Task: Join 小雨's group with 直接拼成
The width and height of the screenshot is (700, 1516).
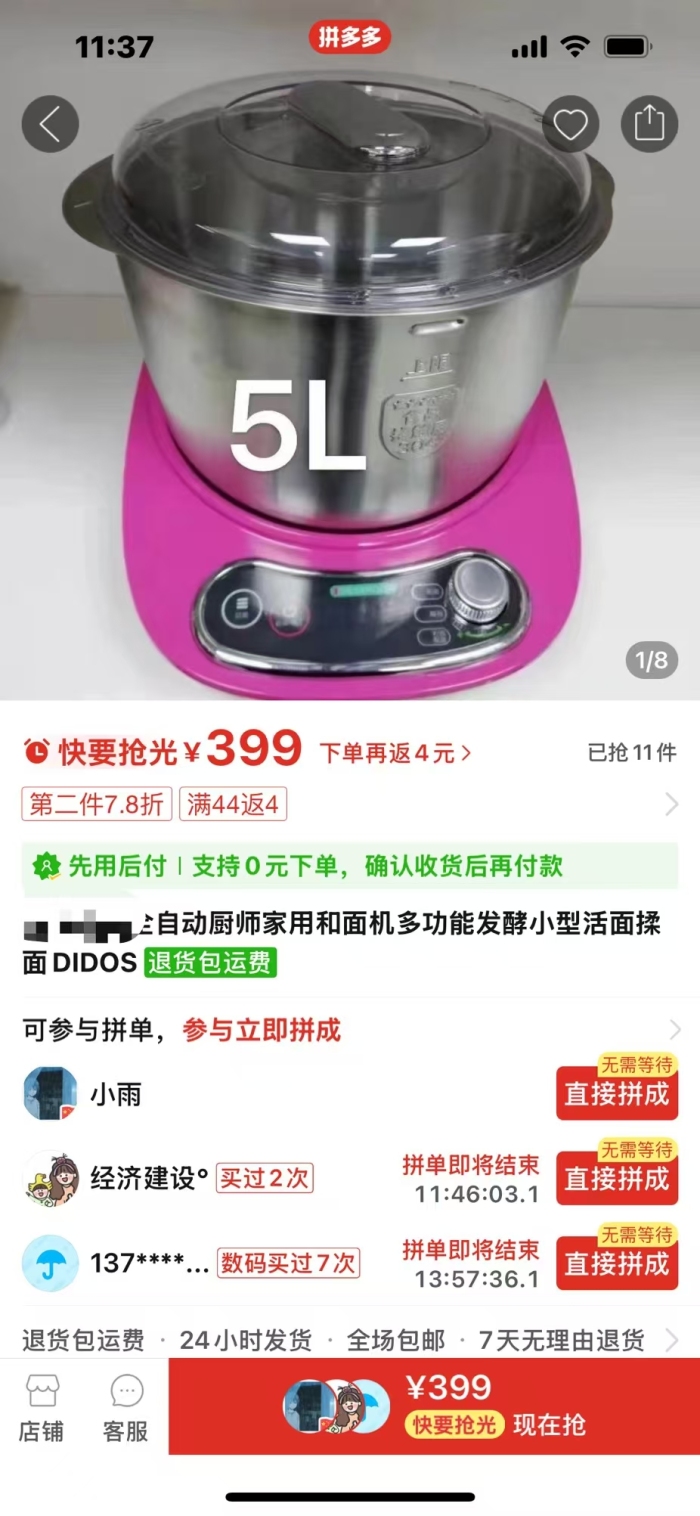Action: tap(617, 1094)
